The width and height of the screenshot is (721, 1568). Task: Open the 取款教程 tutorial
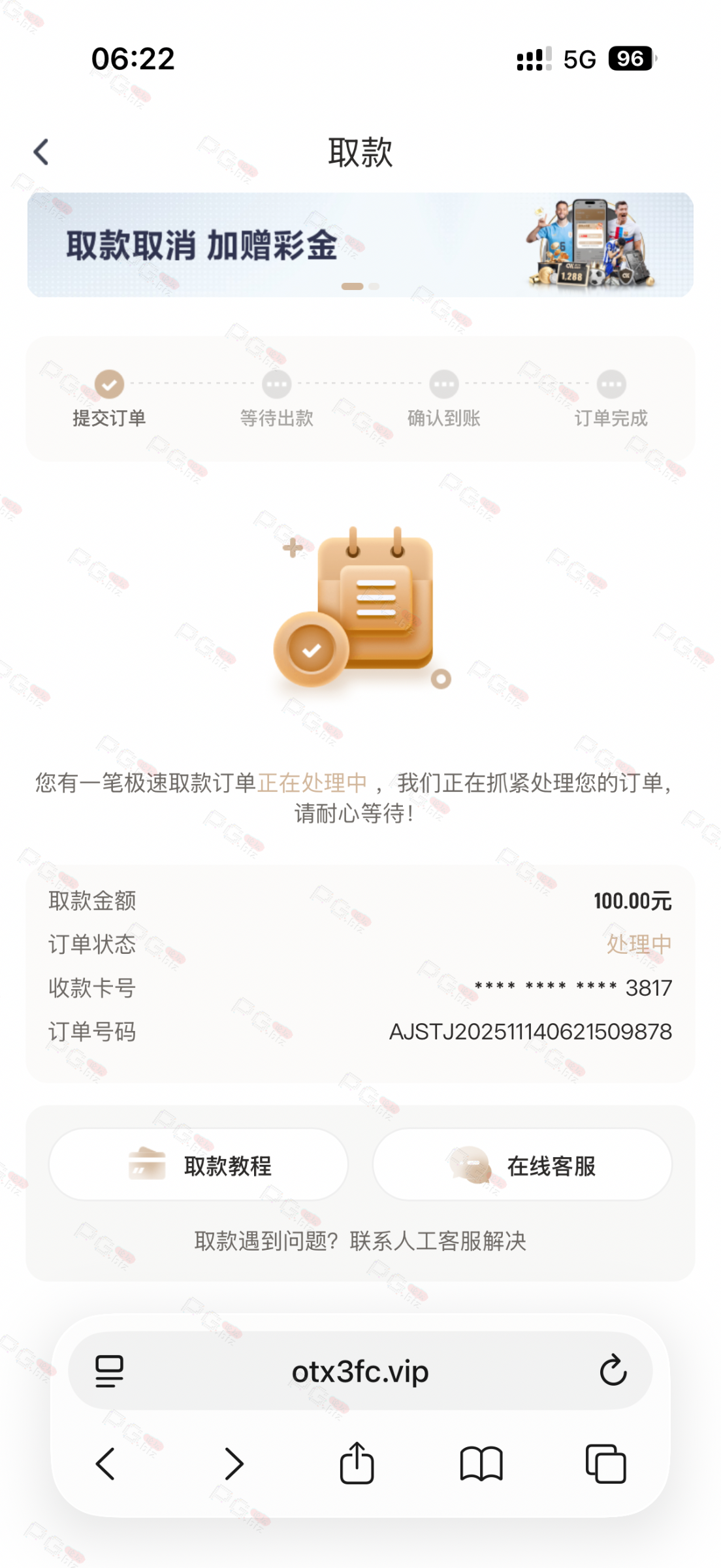click(x=199, y=1165)
